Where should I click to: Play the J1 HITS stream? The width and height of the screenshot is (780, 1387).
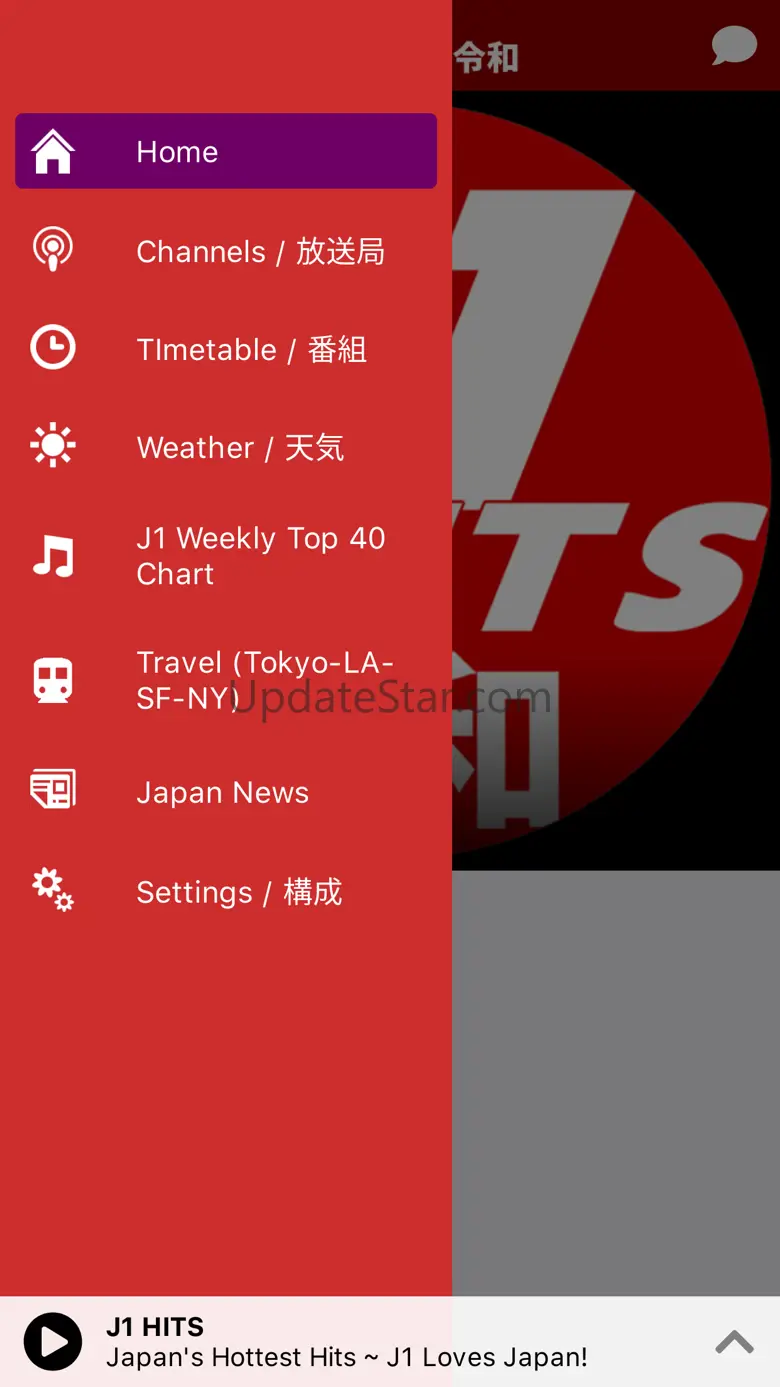pyautogui.click(x=53, y=1341)
